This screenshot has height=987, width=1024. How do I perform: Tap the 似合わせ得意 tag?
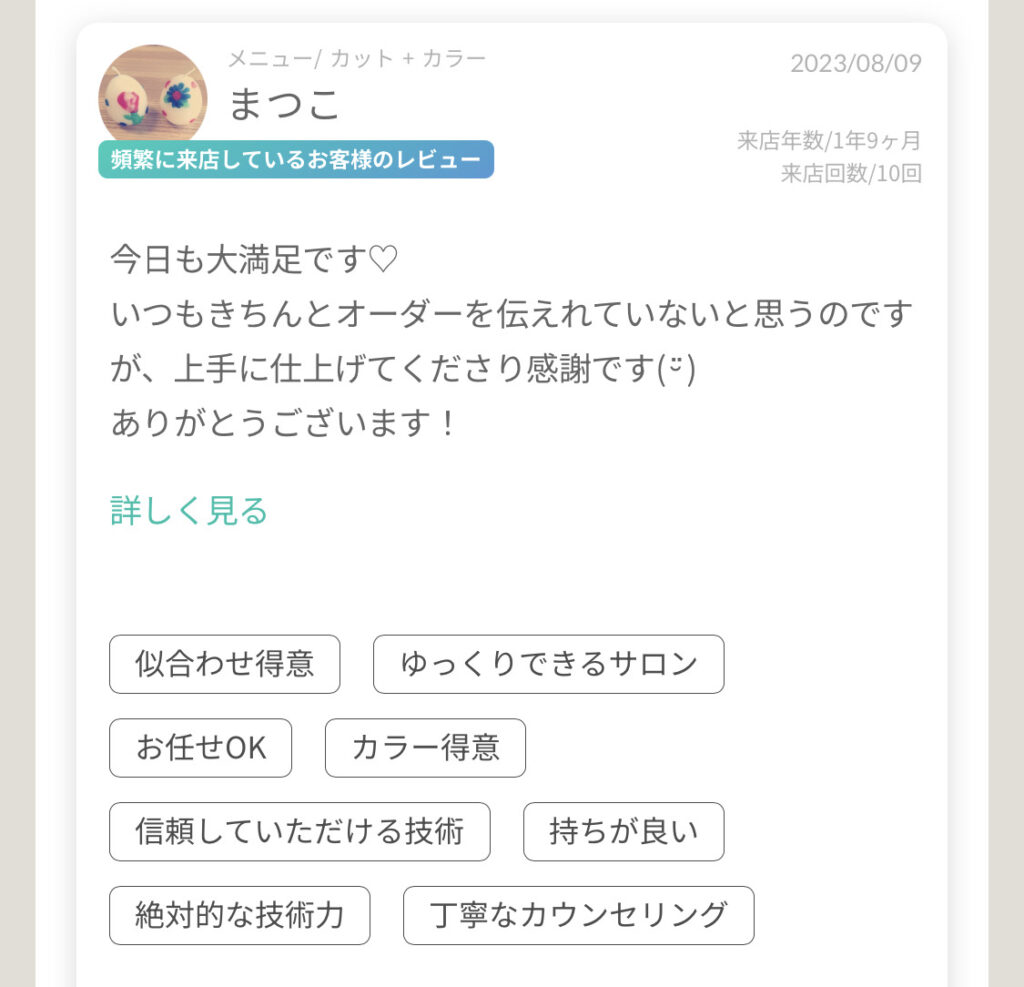(224, 664)
